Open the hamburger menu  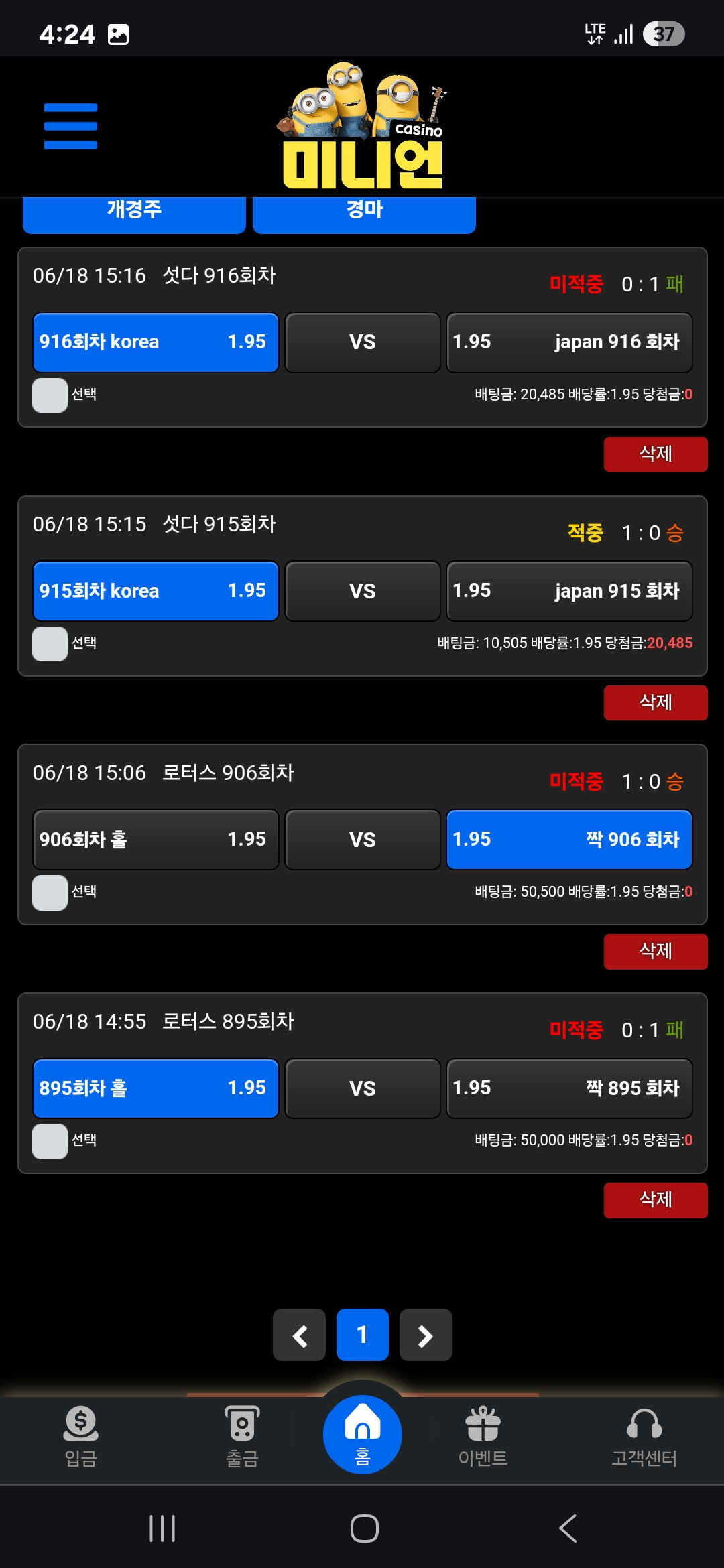click(70, 126)
